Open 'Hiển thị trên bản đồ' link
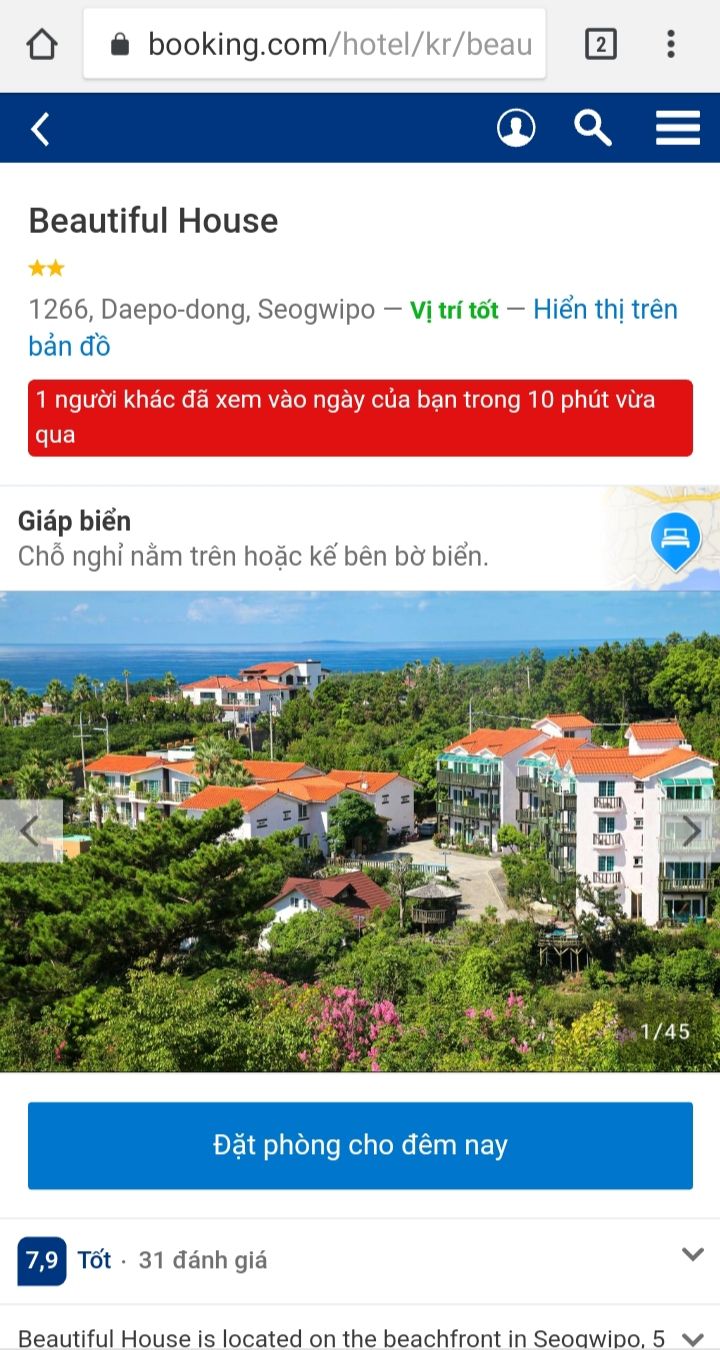The image size is (720, 1350). click(x=353, y=328)
